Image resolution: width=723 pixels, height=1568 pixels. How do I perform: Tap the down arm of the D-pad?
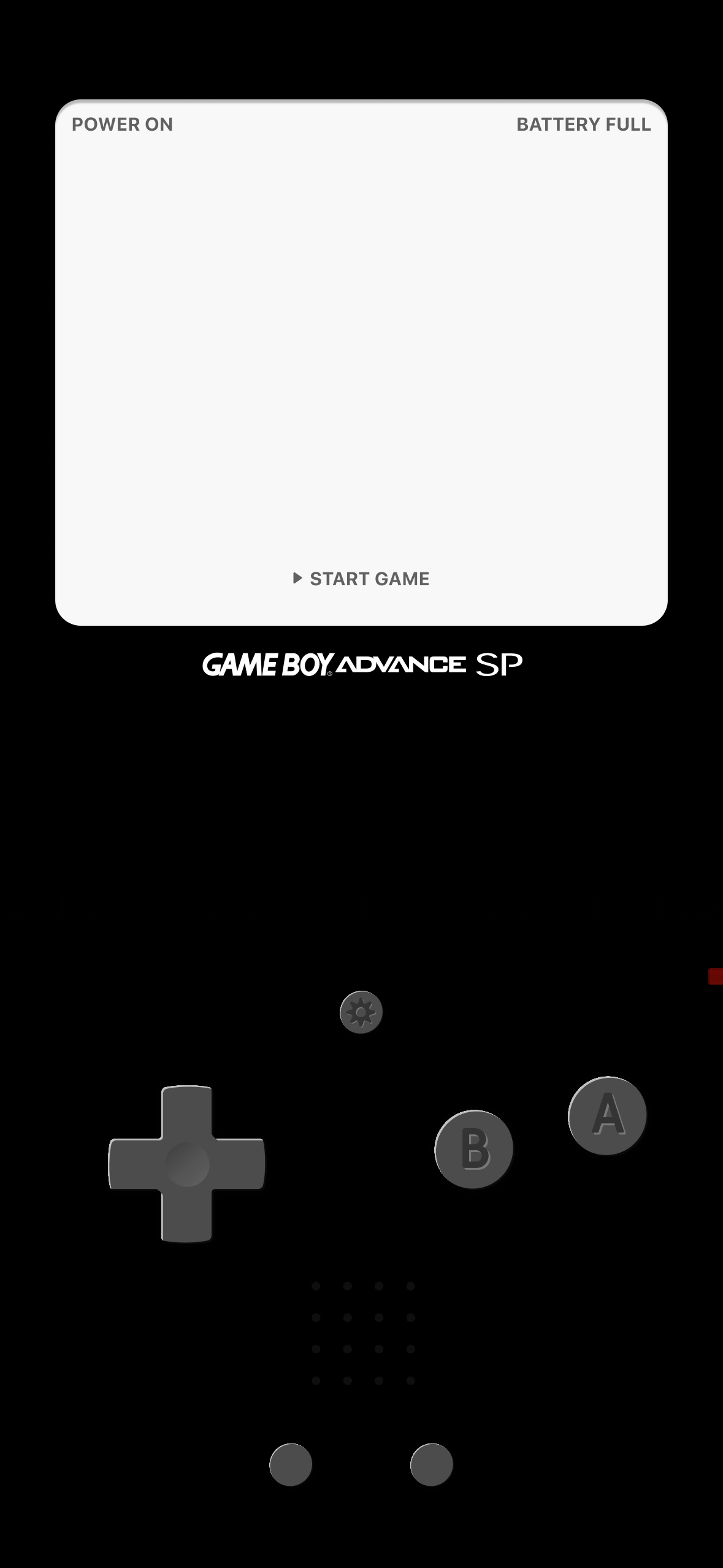[187, 1216]
